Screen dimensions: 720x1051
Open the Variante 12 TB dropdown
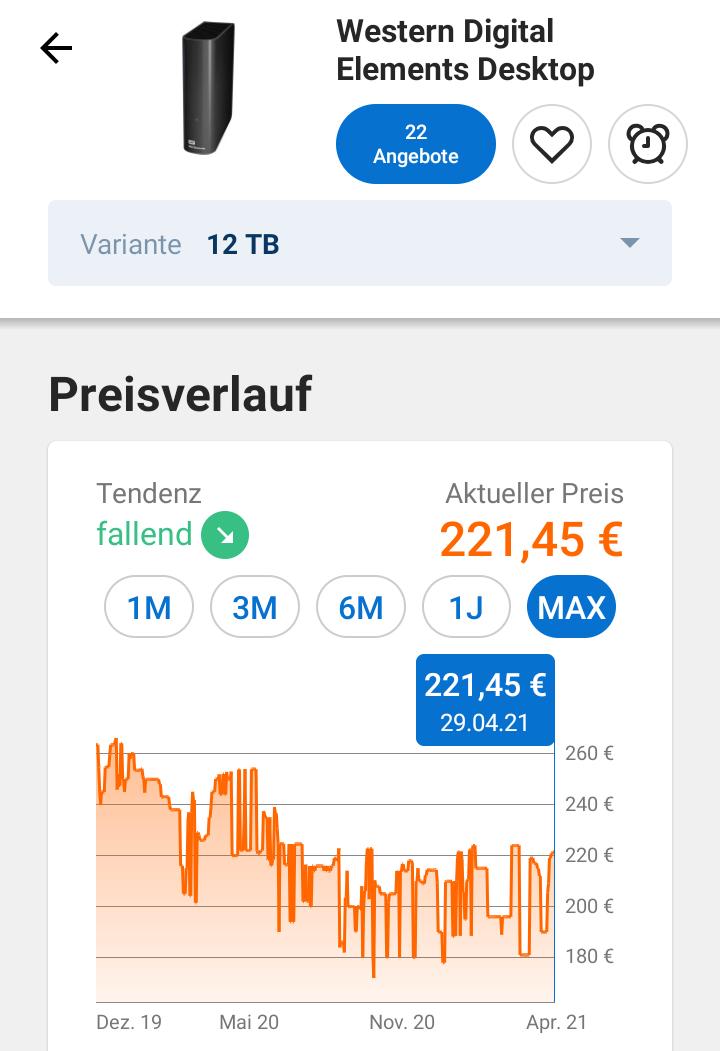[360, 243]
